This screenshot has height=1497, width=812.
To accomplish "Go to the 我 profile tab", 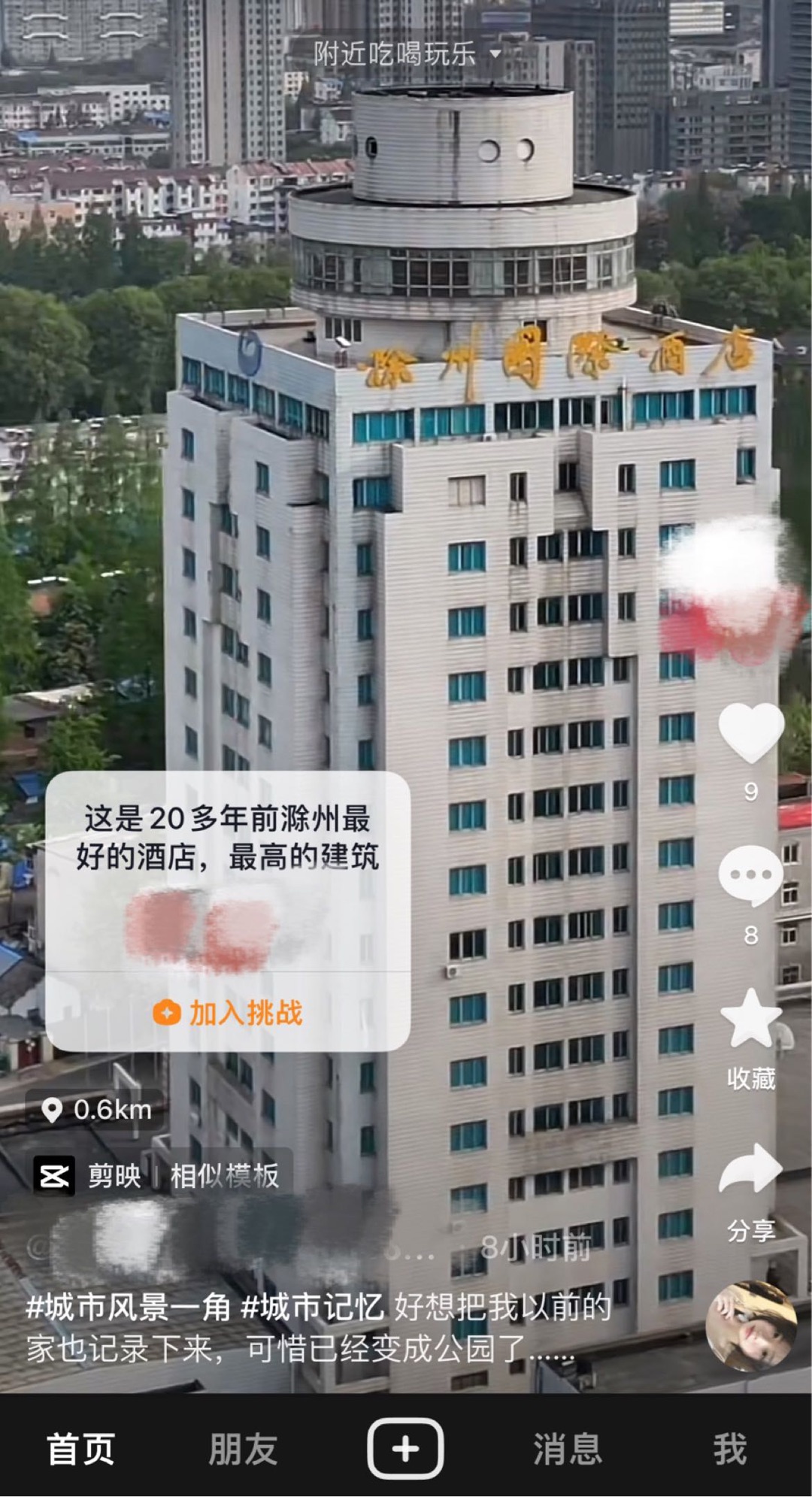I will point(729,1449).
